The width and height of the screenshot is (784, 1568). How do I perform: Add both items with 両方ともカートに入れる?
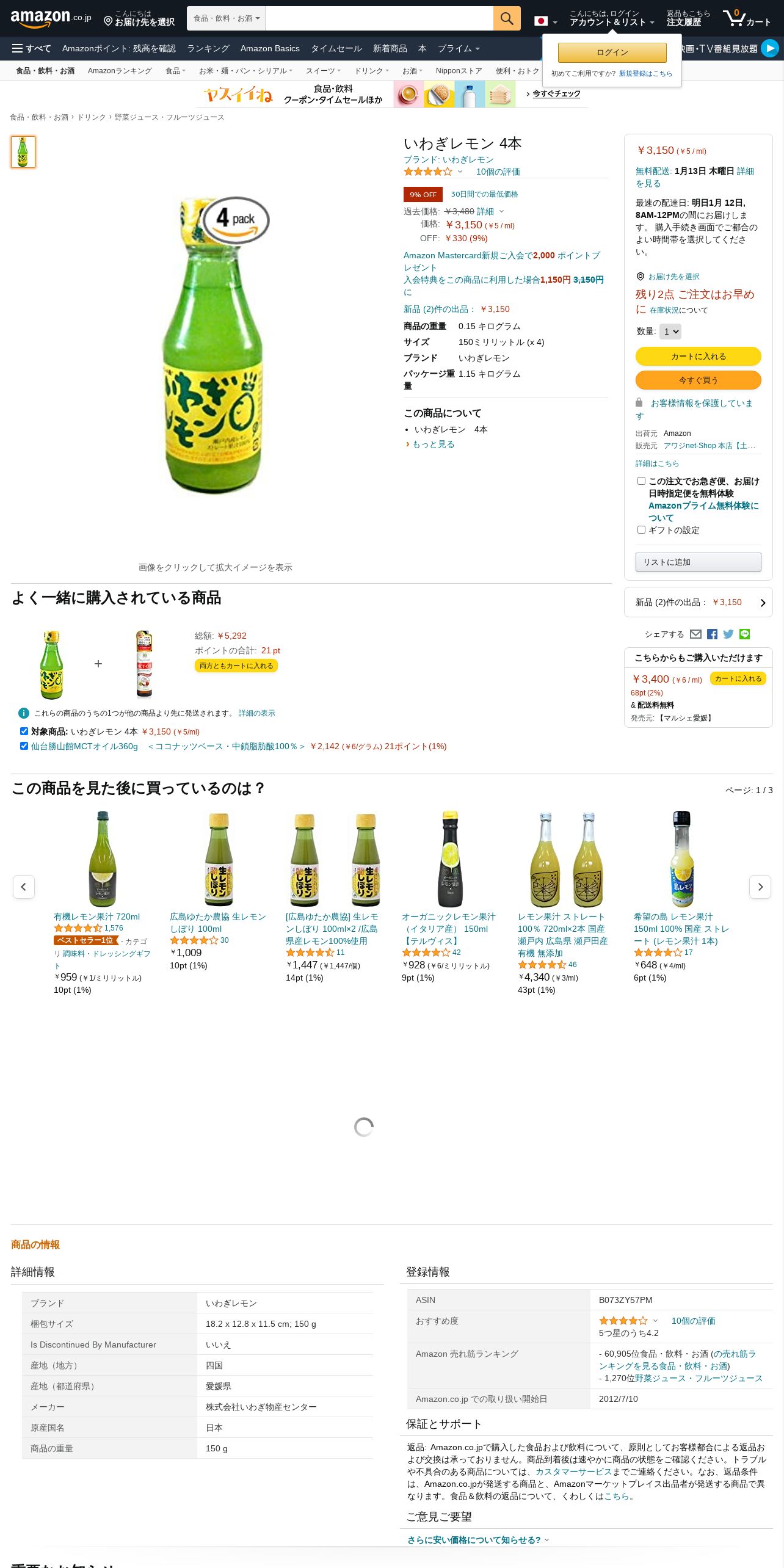coord(236,666)
